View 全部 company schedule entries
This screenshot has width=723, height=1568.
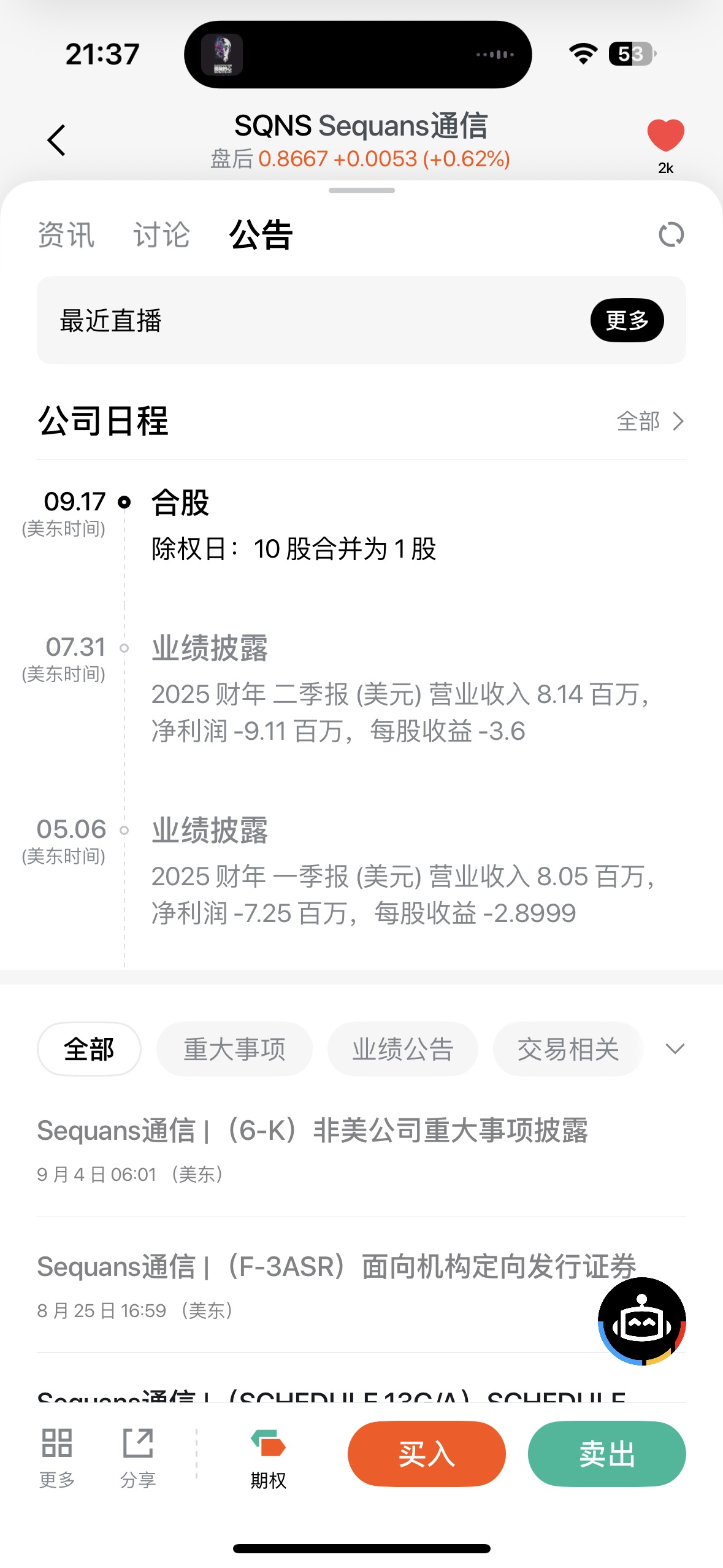[650, 421]
